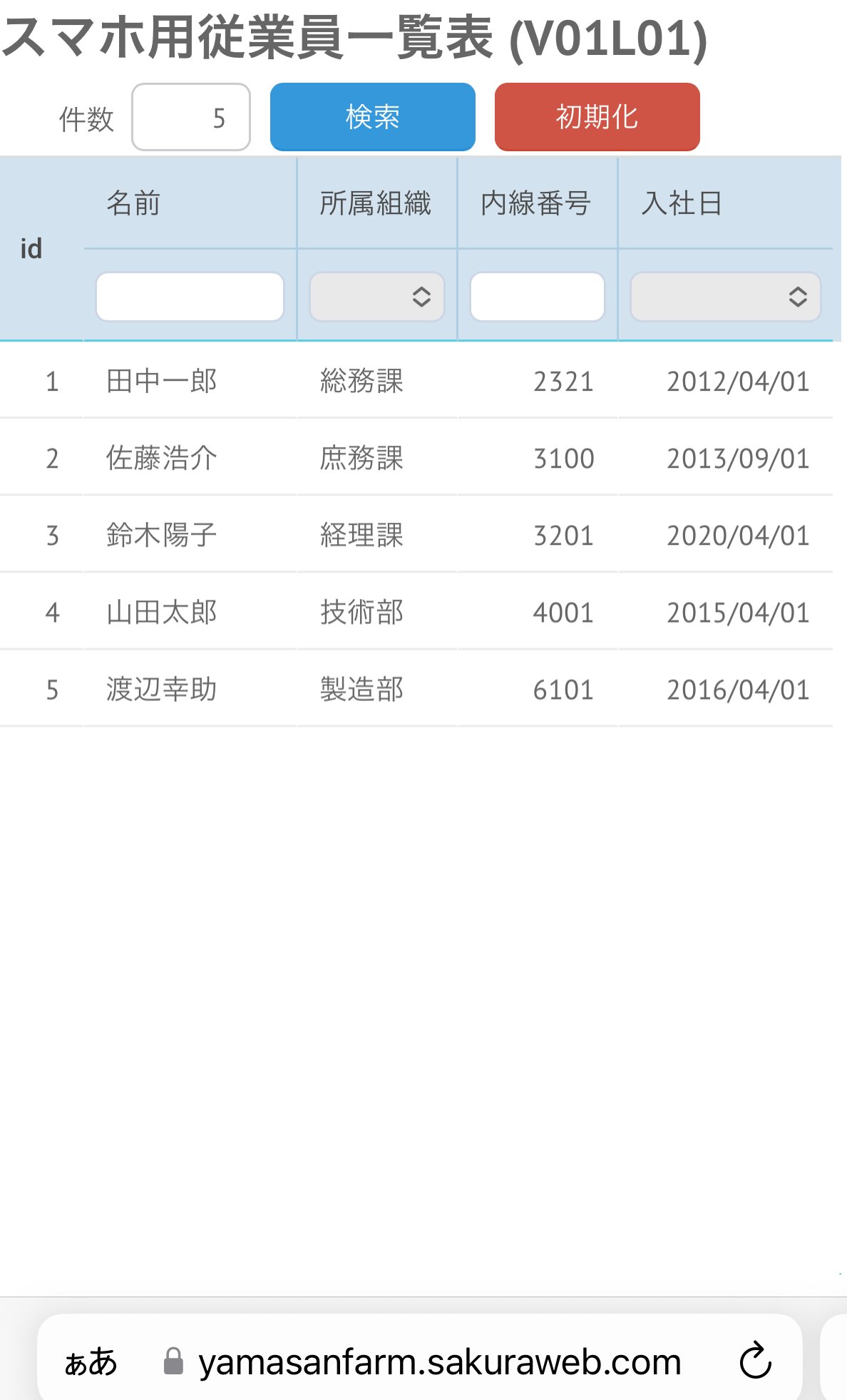Image resolution: width=847 pixels, height=1400 pixels.
Task: Open the 所属組織 filter dropdown
Action: coord(376,297)
